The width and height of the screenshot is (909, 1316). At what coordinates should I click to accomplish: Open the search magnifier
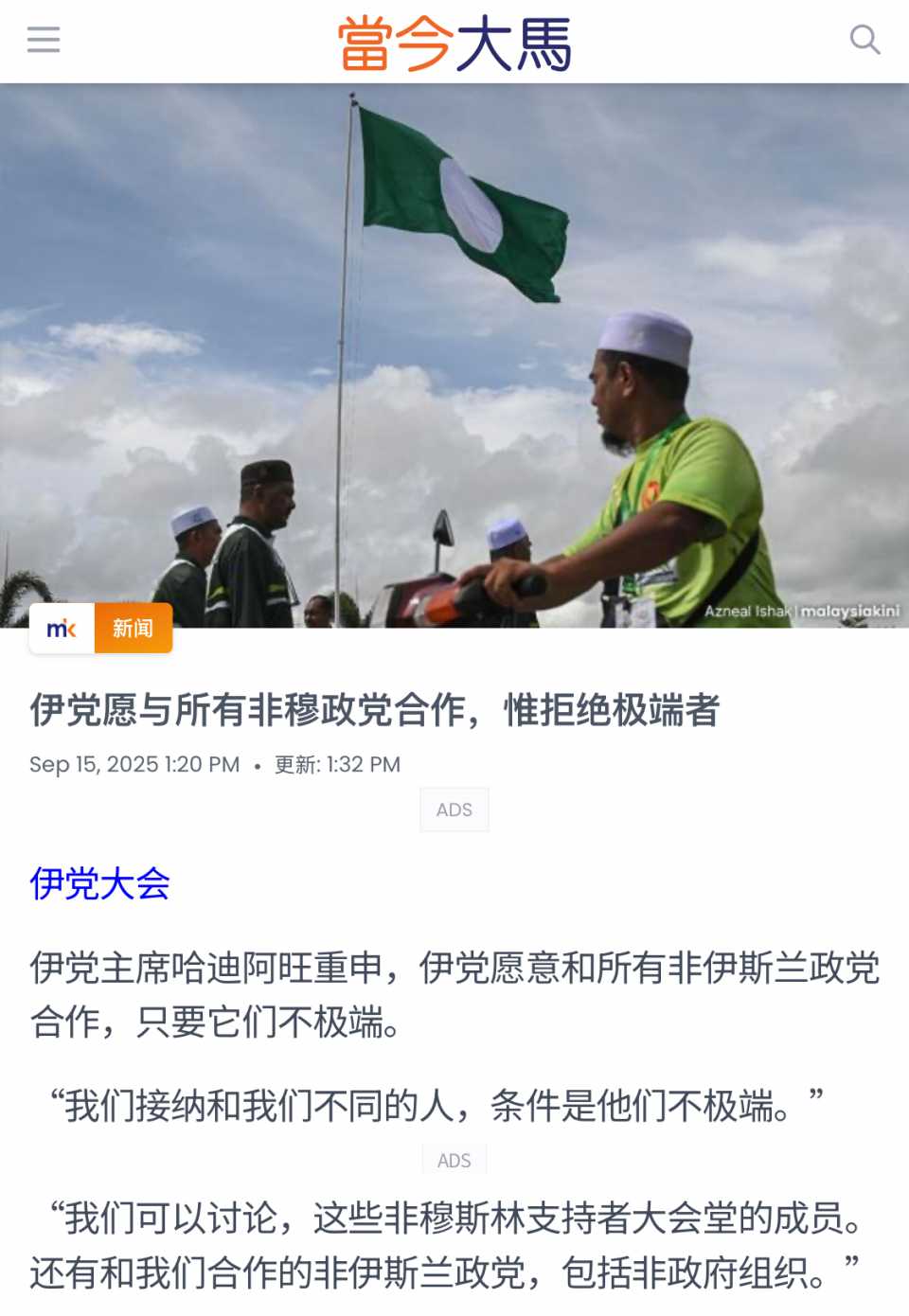pyautogui.click(x=864, y=40)
